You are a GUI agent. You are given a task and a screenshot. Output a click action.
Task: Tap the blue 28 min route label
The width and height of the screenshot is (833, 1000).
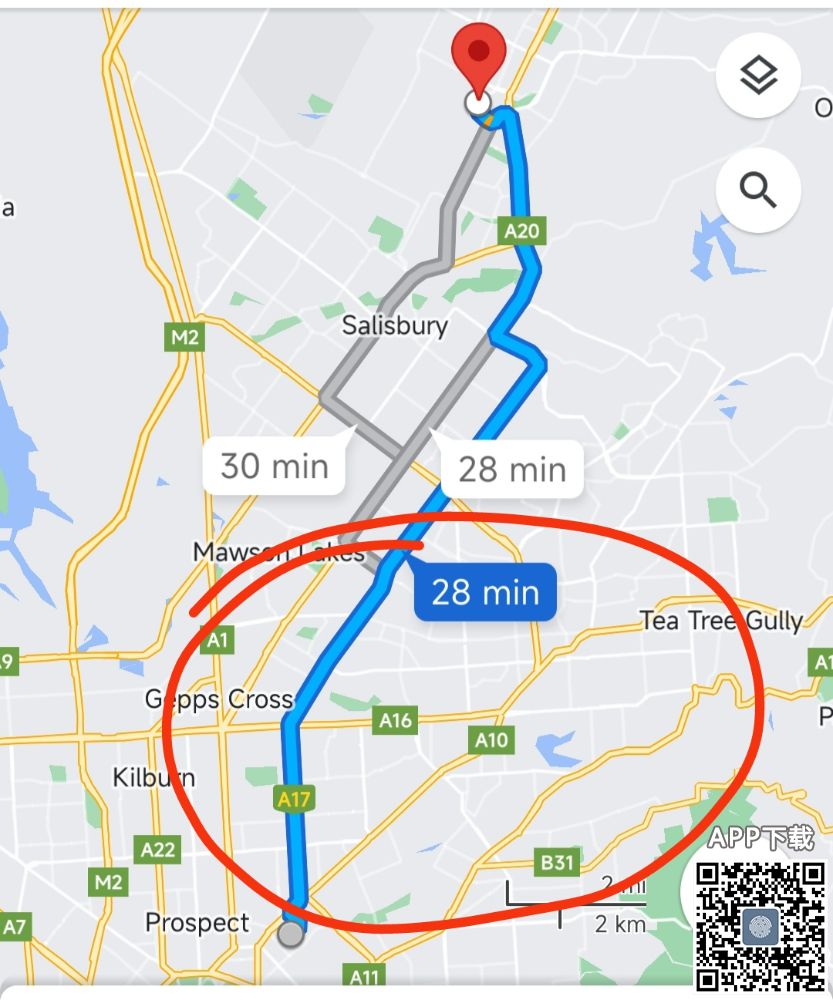pos(485,592)
